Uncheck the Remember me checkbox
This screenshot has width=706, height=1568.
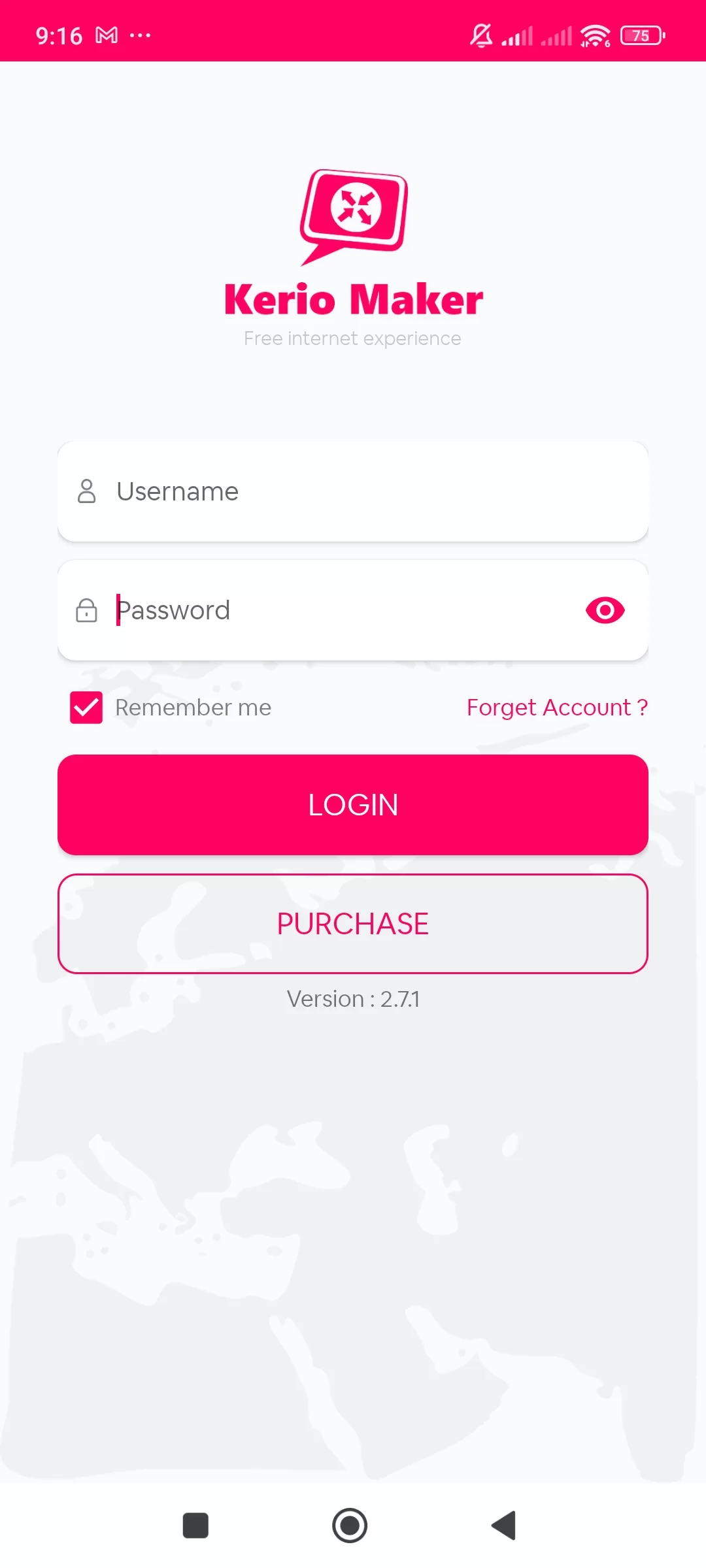click(x=86, y=707)
